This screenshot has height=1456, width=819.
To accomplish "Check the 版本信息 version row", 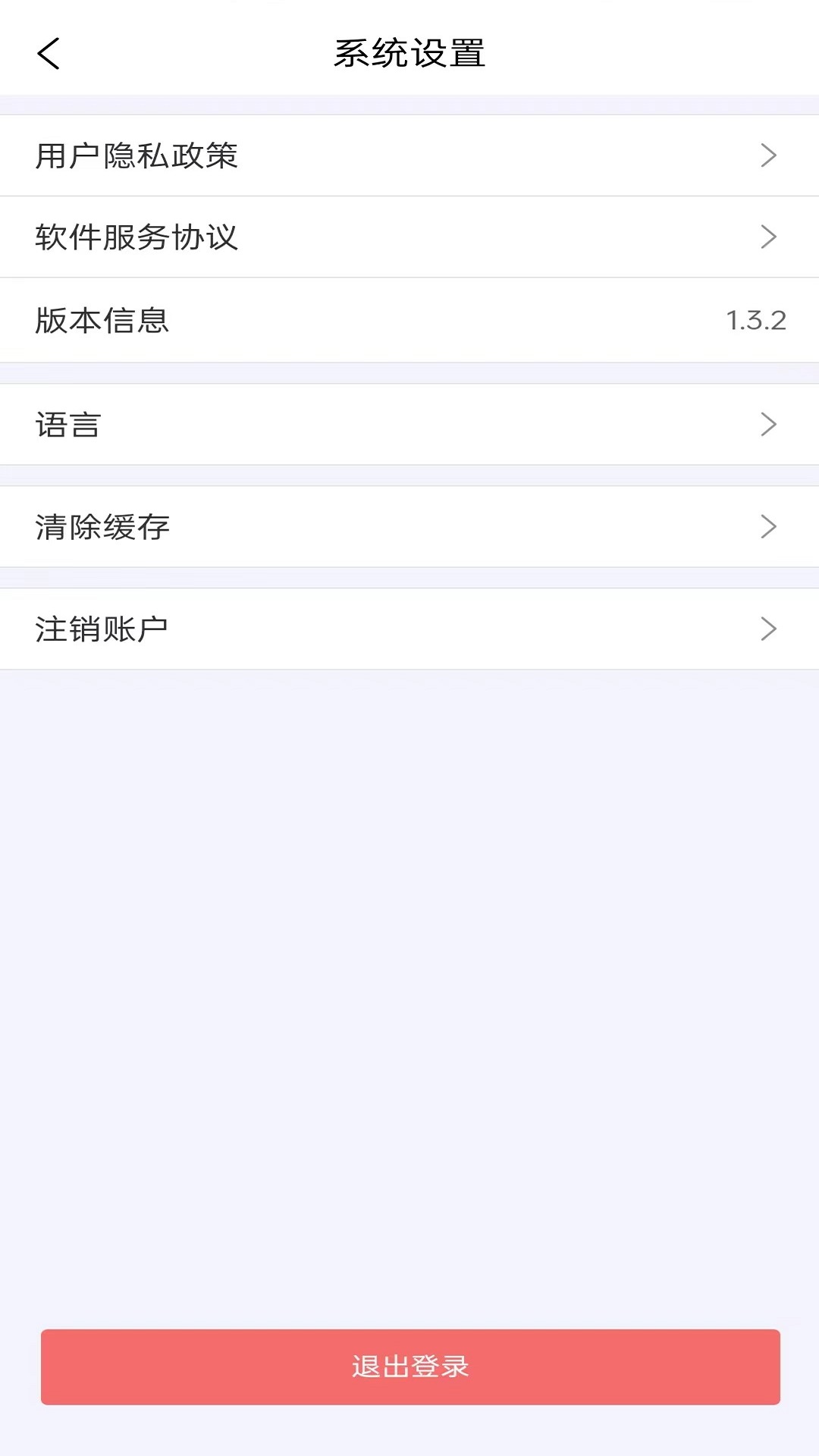I will click(x=409, y=320).
